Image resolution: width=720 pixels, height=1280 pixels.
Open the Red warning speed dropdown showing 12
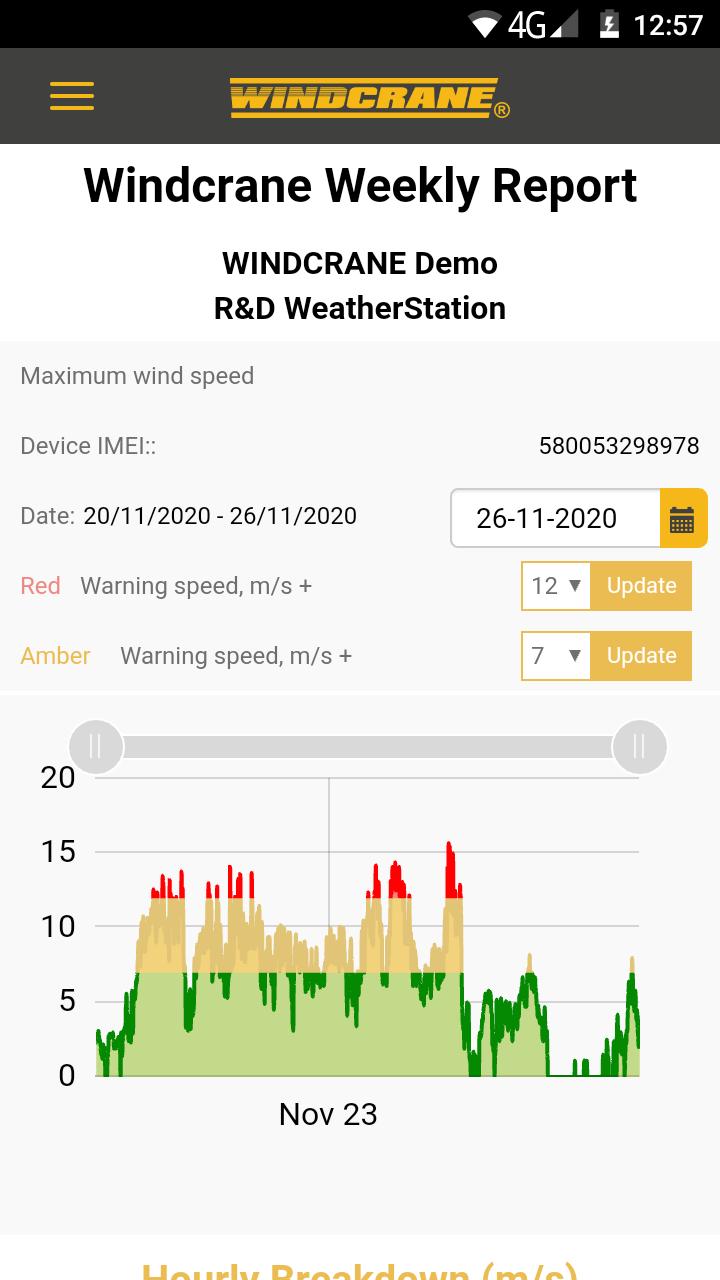(554, 586)
